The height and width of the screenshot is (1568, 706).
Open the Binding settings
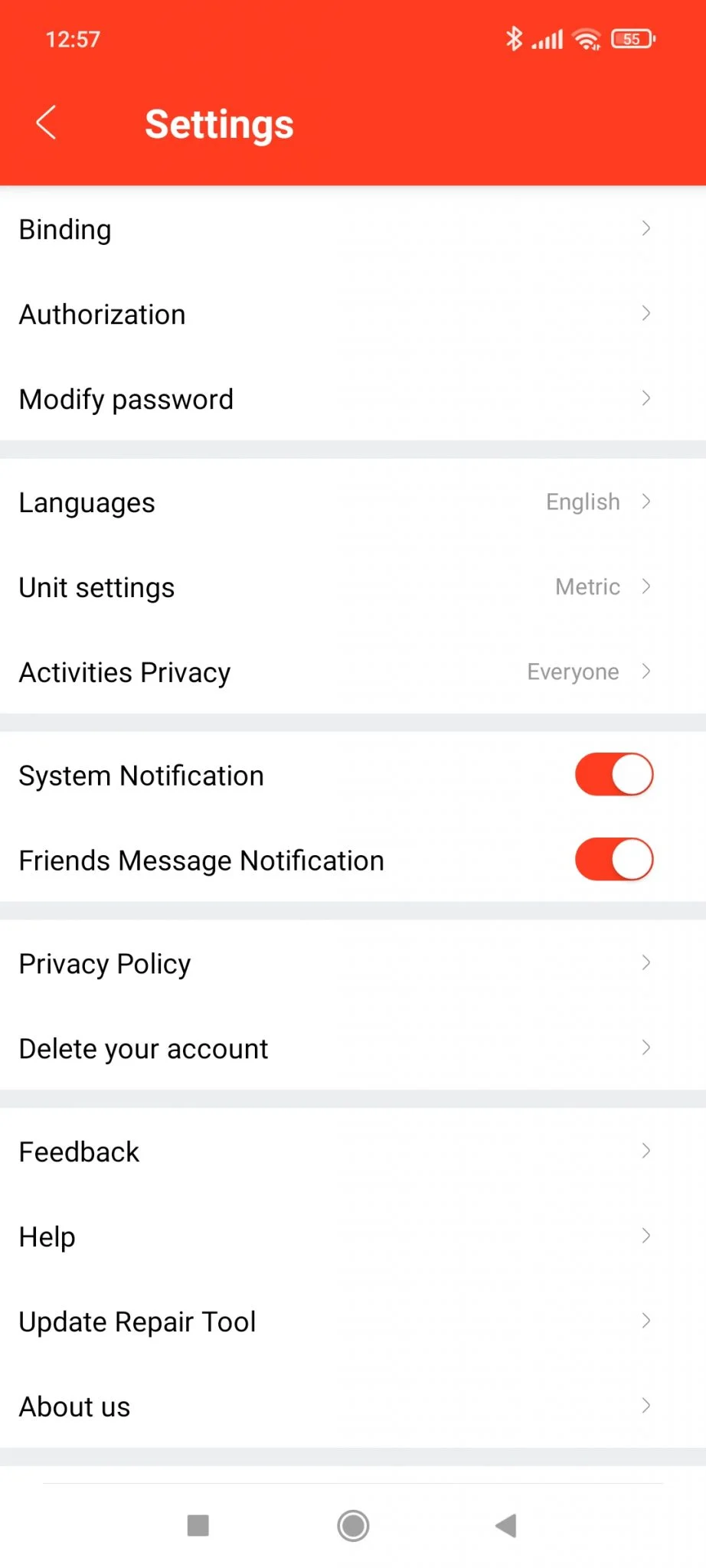(352, 230)
